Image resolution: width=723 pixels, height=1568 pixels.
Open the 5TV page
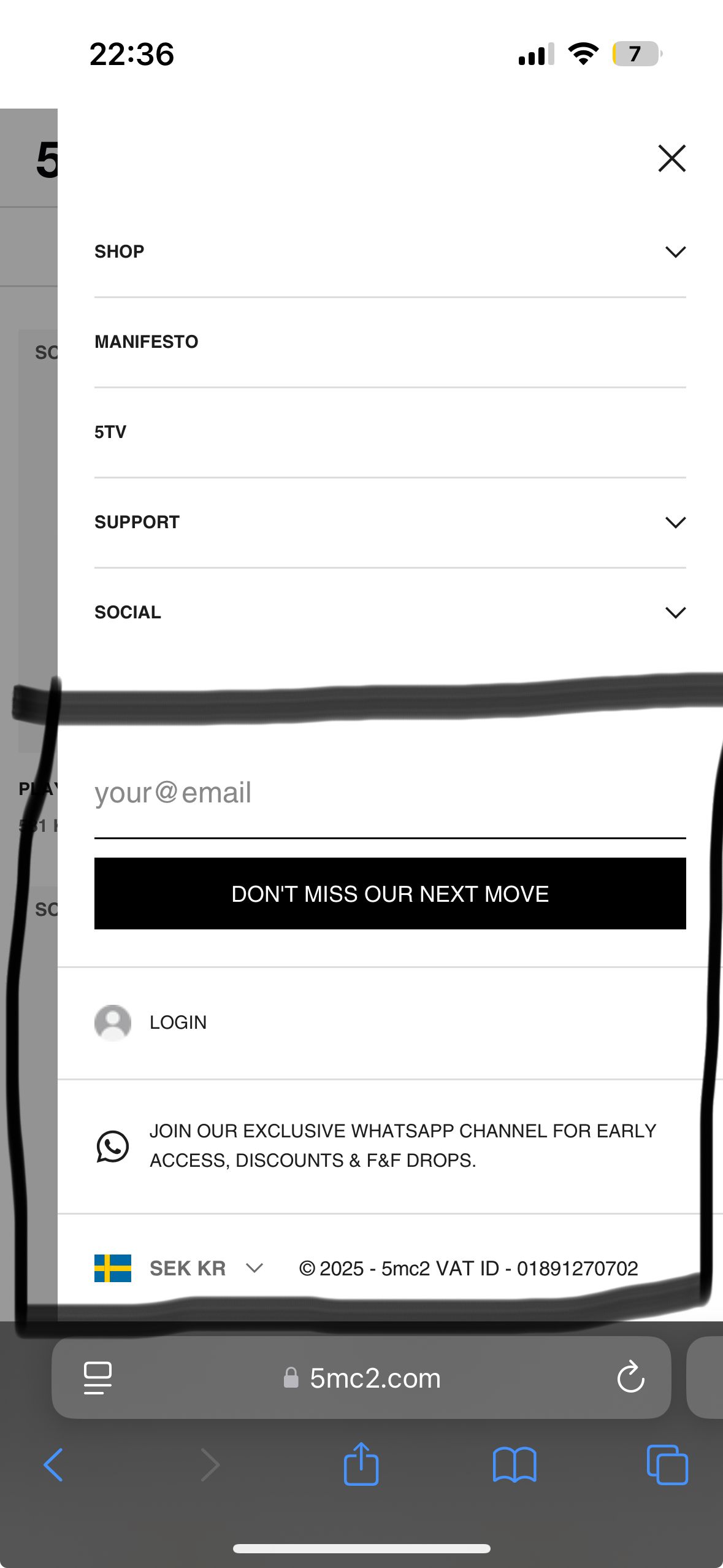[x=111, y=432]
